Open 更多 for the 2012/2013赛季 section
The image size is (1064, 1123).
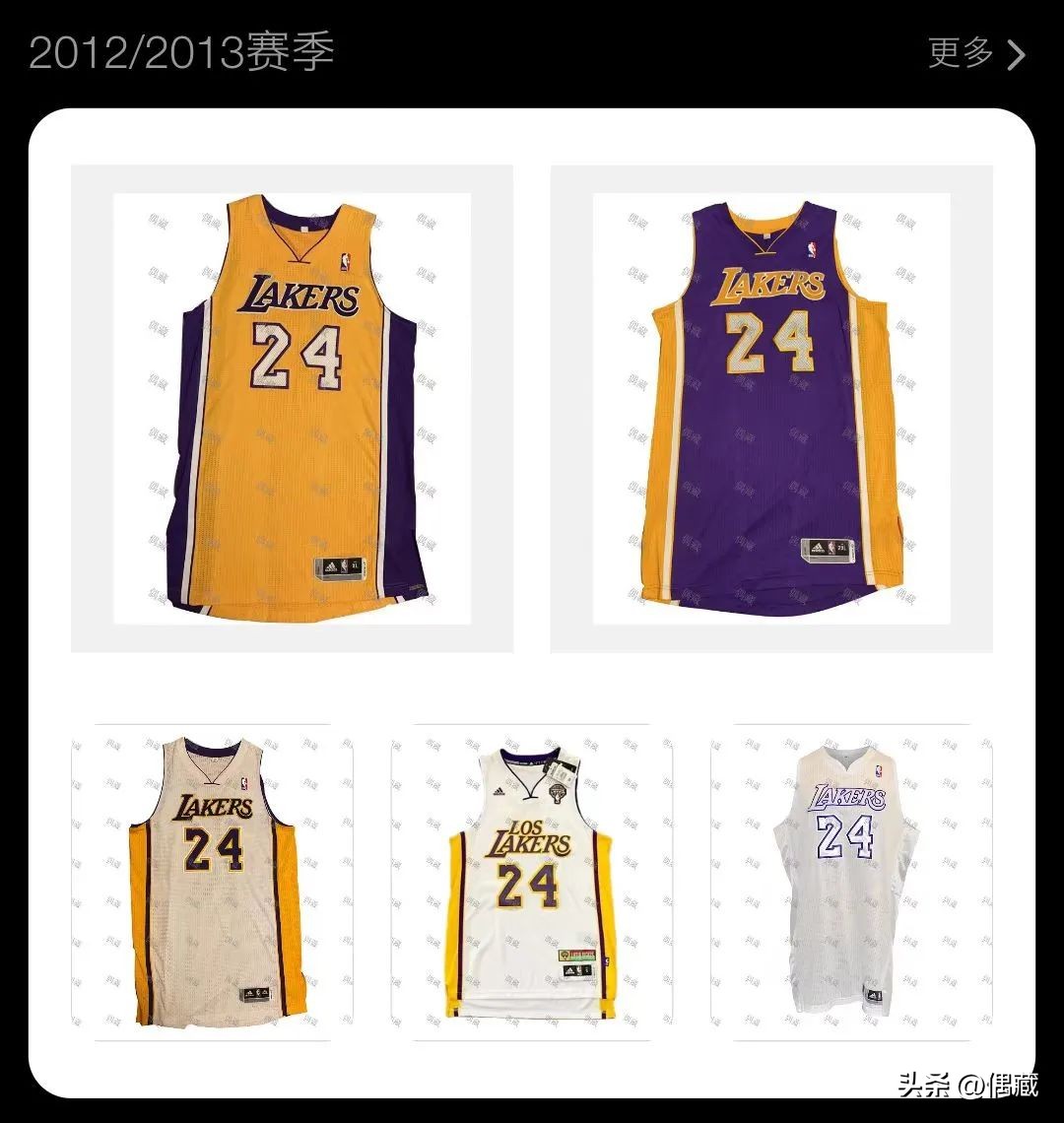click(x=975, y=53)
